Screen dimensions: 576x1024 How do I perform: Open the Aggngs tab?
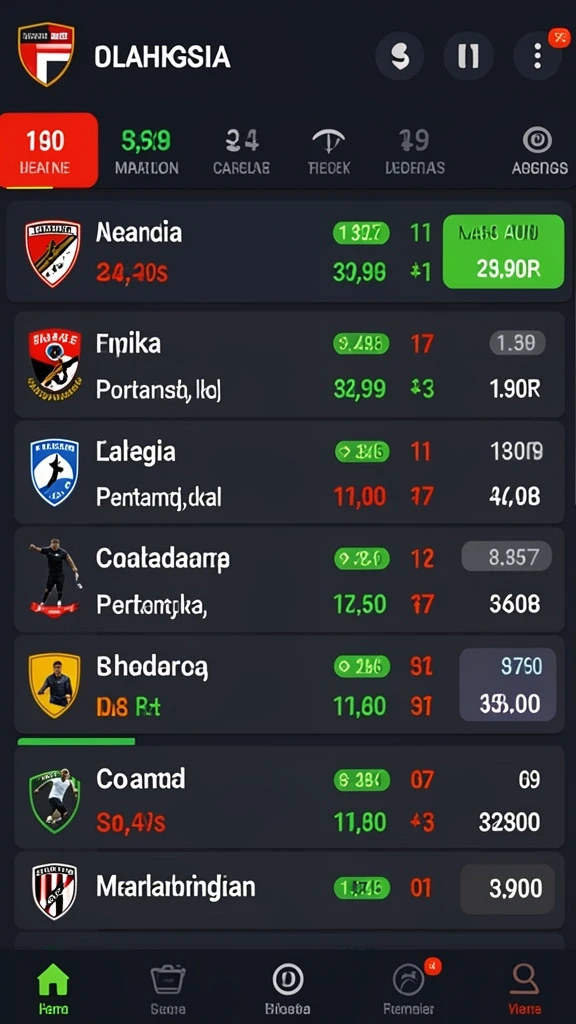click(x=539, y=152)
